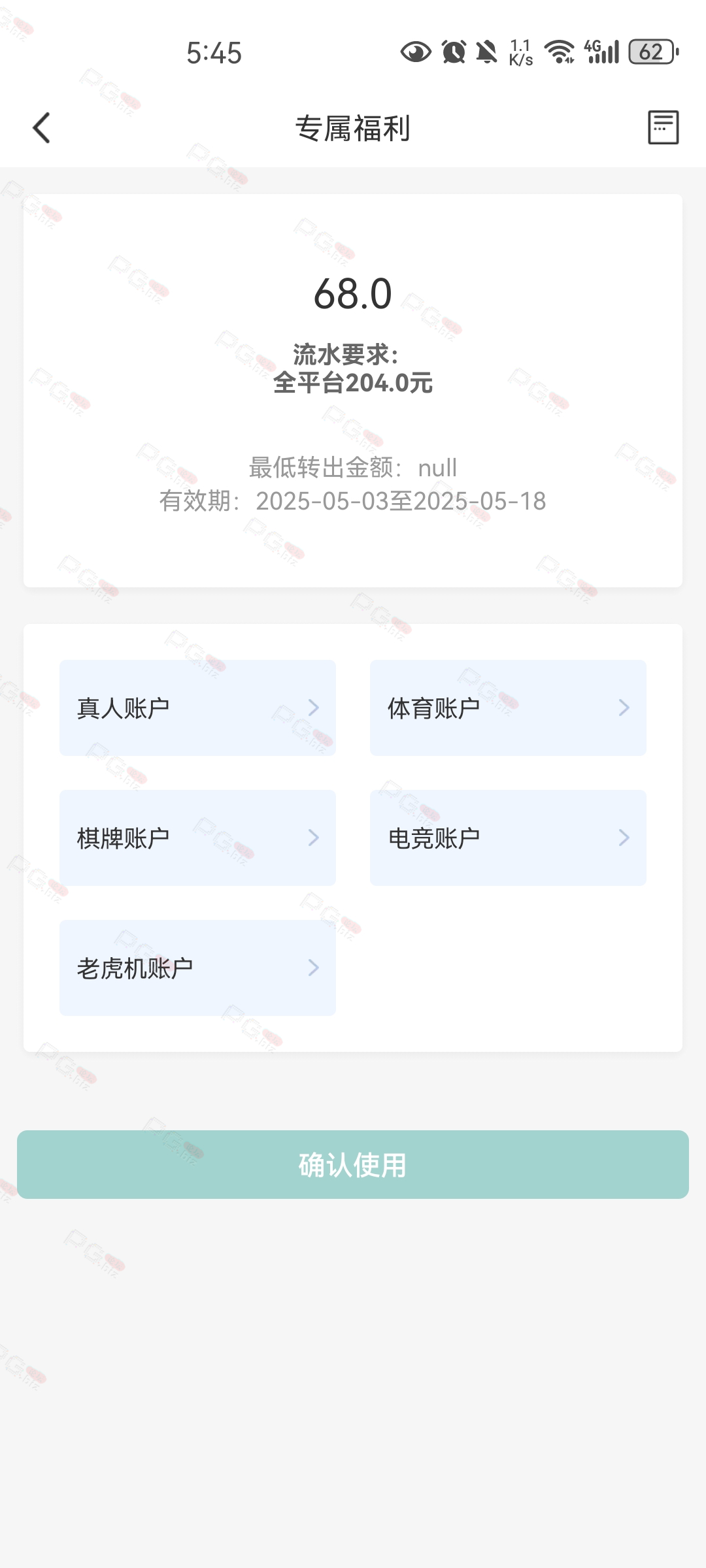The image size is (706, 1568).
Task: Tap the 确认使用 button
Action: pos(353,1164)
